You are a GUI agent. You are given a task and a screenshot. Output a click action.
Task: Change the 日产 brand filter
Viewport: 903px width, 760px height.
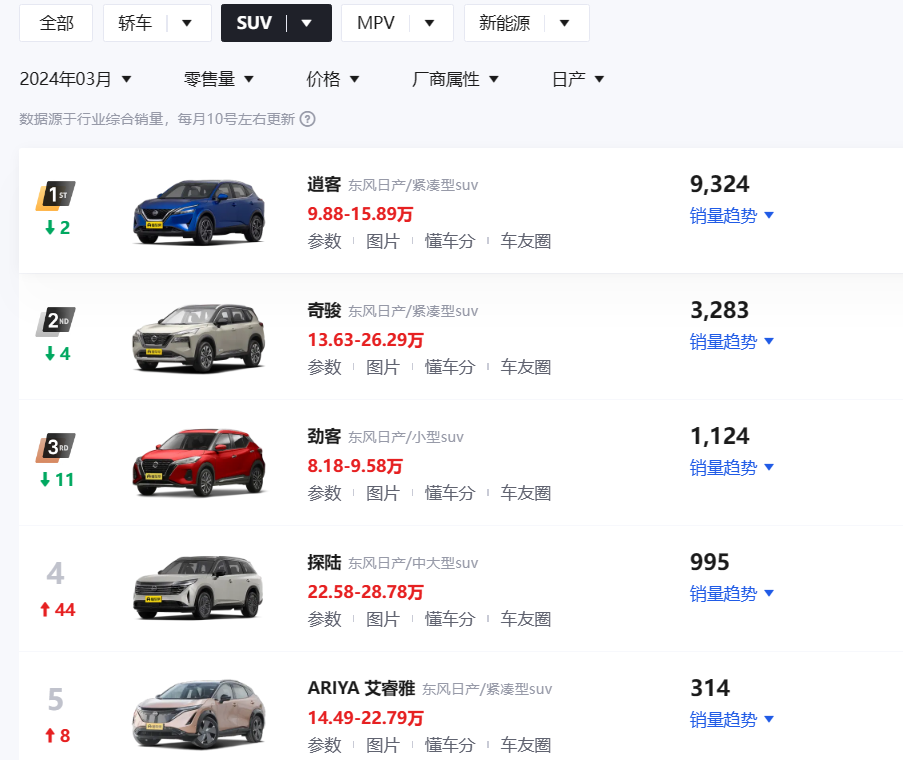click(x=578, y=79)
